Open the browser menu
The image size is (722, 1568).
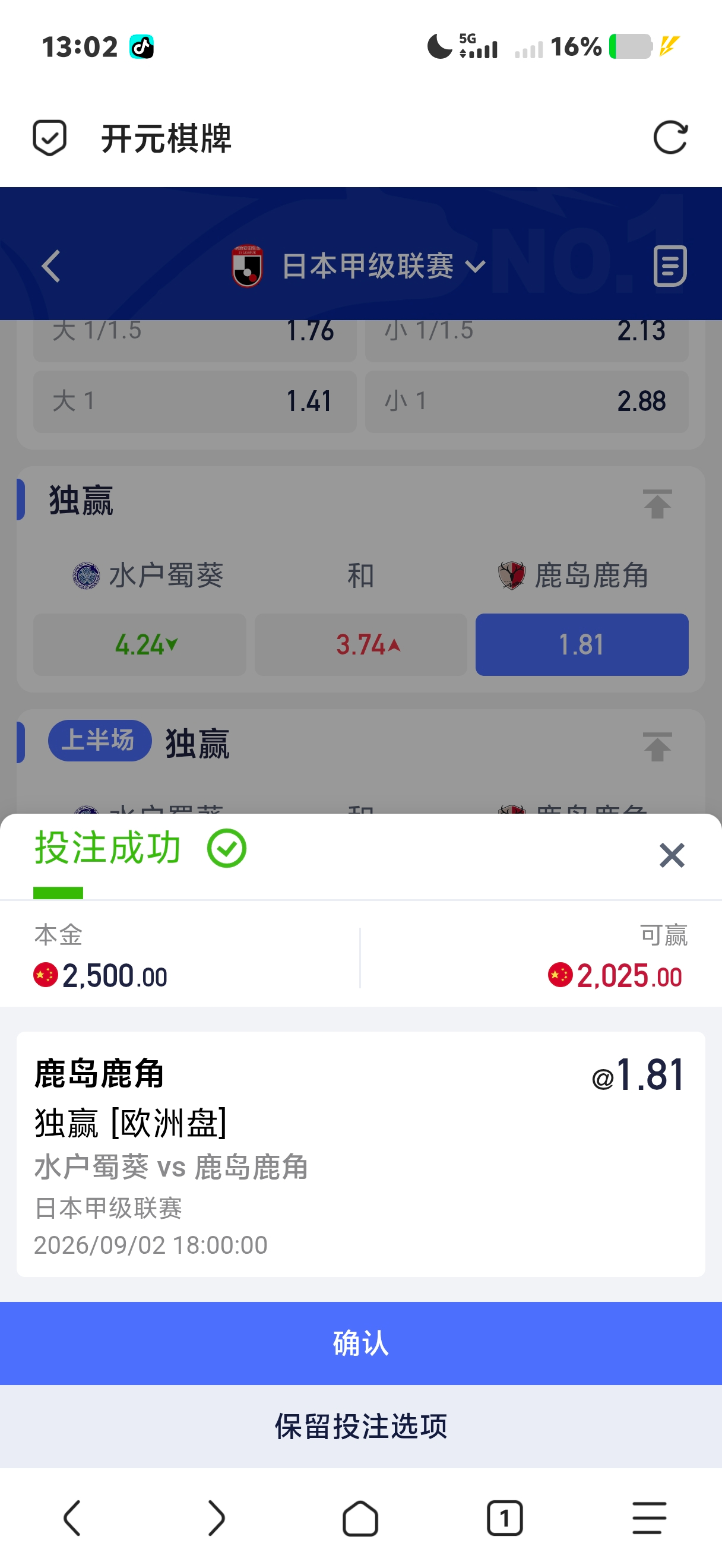tap(649, 1518)
